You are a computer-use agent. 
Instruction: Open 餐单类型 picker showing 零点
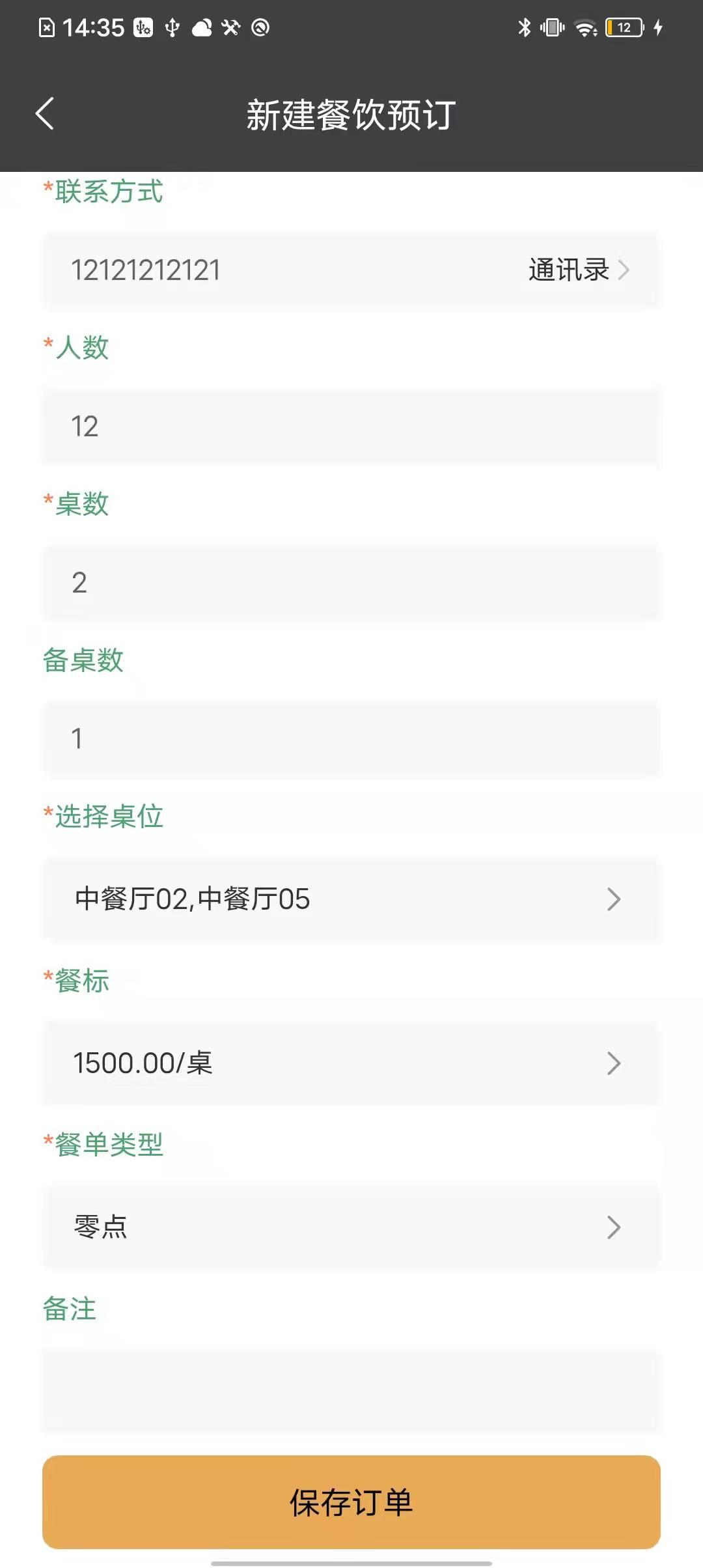point(351,1227)
